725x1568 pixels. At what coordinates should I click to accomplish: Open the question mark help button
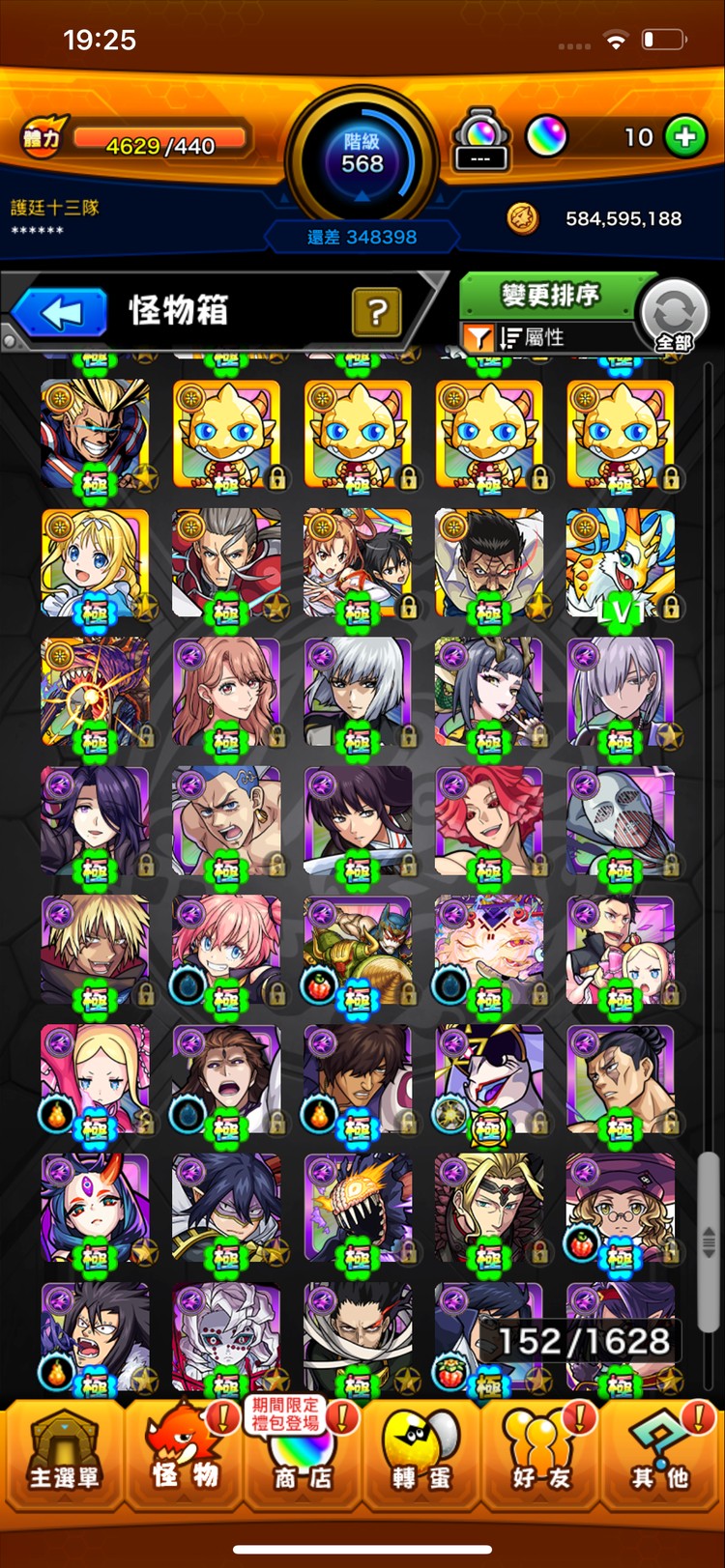(x=376, y=311)
